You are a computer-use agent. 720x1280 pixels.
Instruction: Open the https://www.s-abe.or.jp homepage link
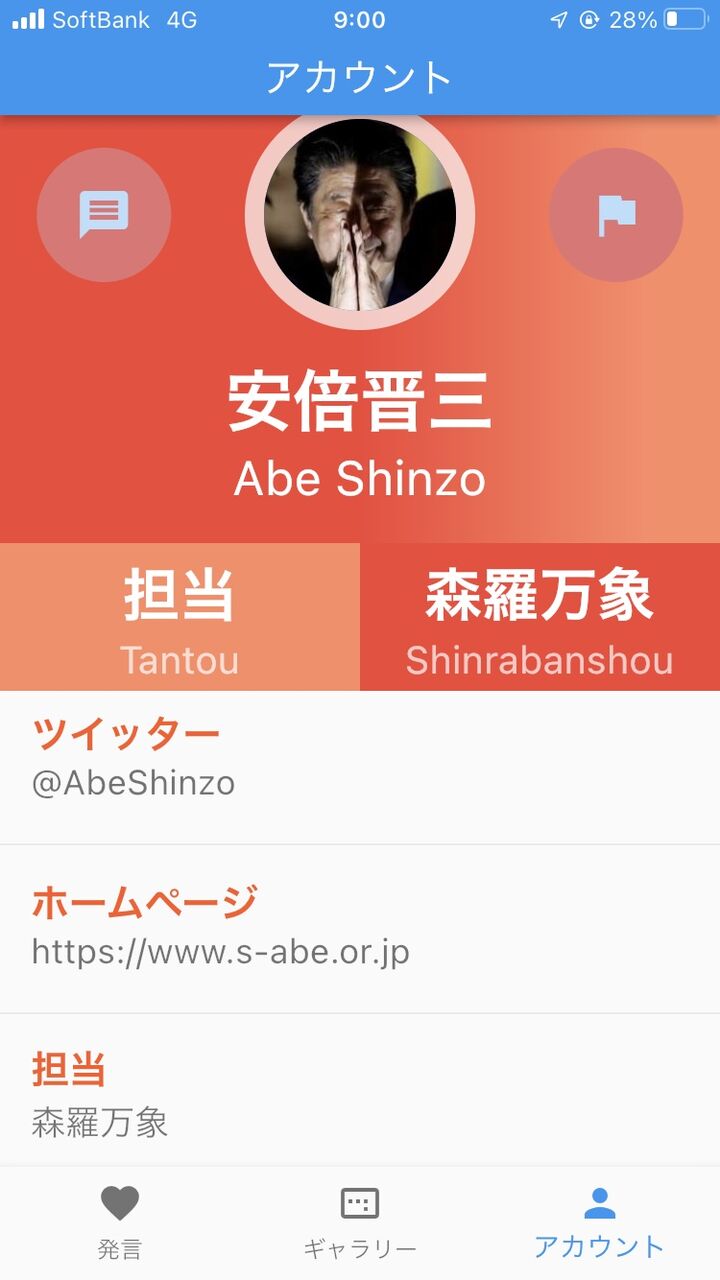pyautogui.click(x=222, y=951)
